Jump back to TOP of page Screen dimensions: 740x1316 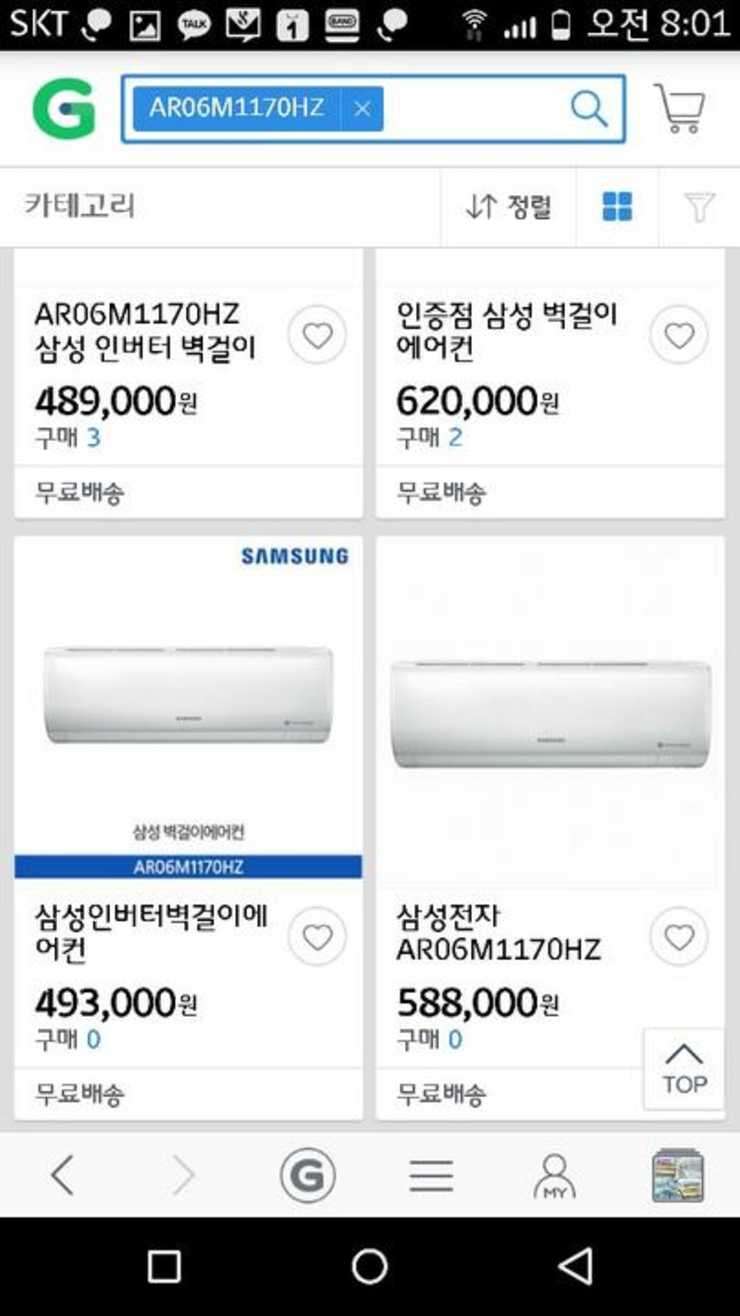click(x=684, y=1069)
